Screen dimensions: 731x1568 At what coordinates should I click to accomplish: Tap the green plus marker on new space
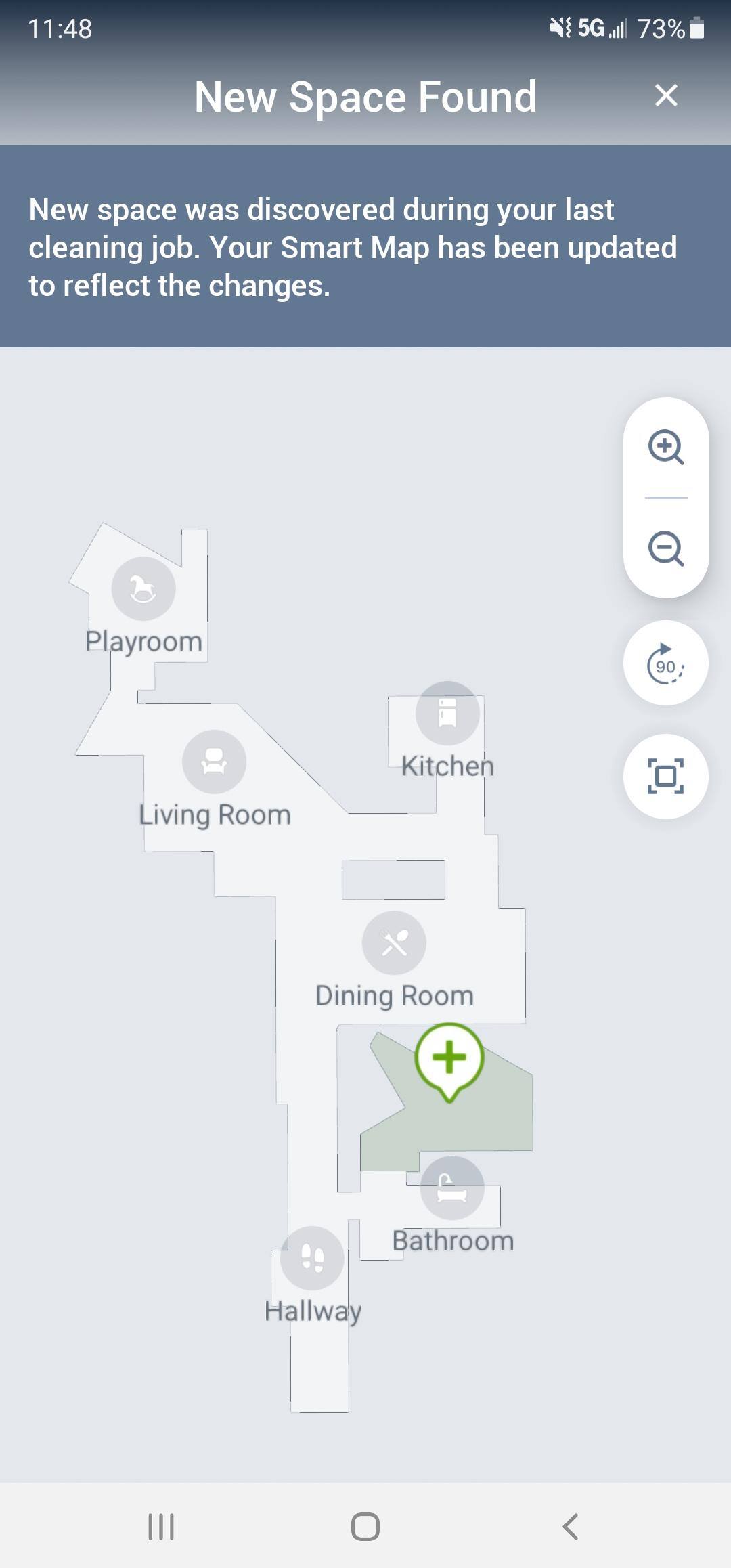(x=449, y=1058)
